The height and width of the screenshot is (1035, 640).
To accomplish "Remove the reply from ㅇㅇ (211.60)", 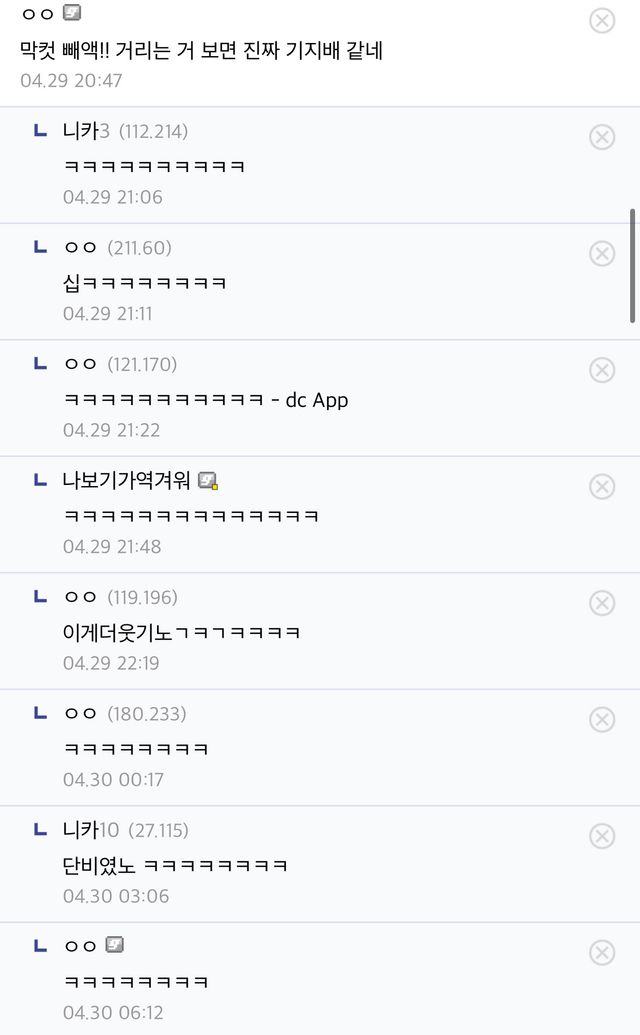I will click(x=602, y=254).
